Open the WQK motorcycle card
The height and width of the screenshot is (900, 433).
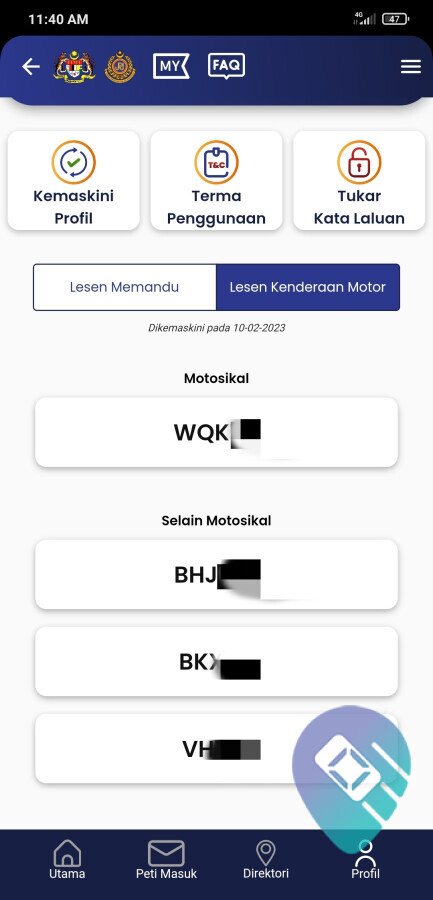(216, 432)
